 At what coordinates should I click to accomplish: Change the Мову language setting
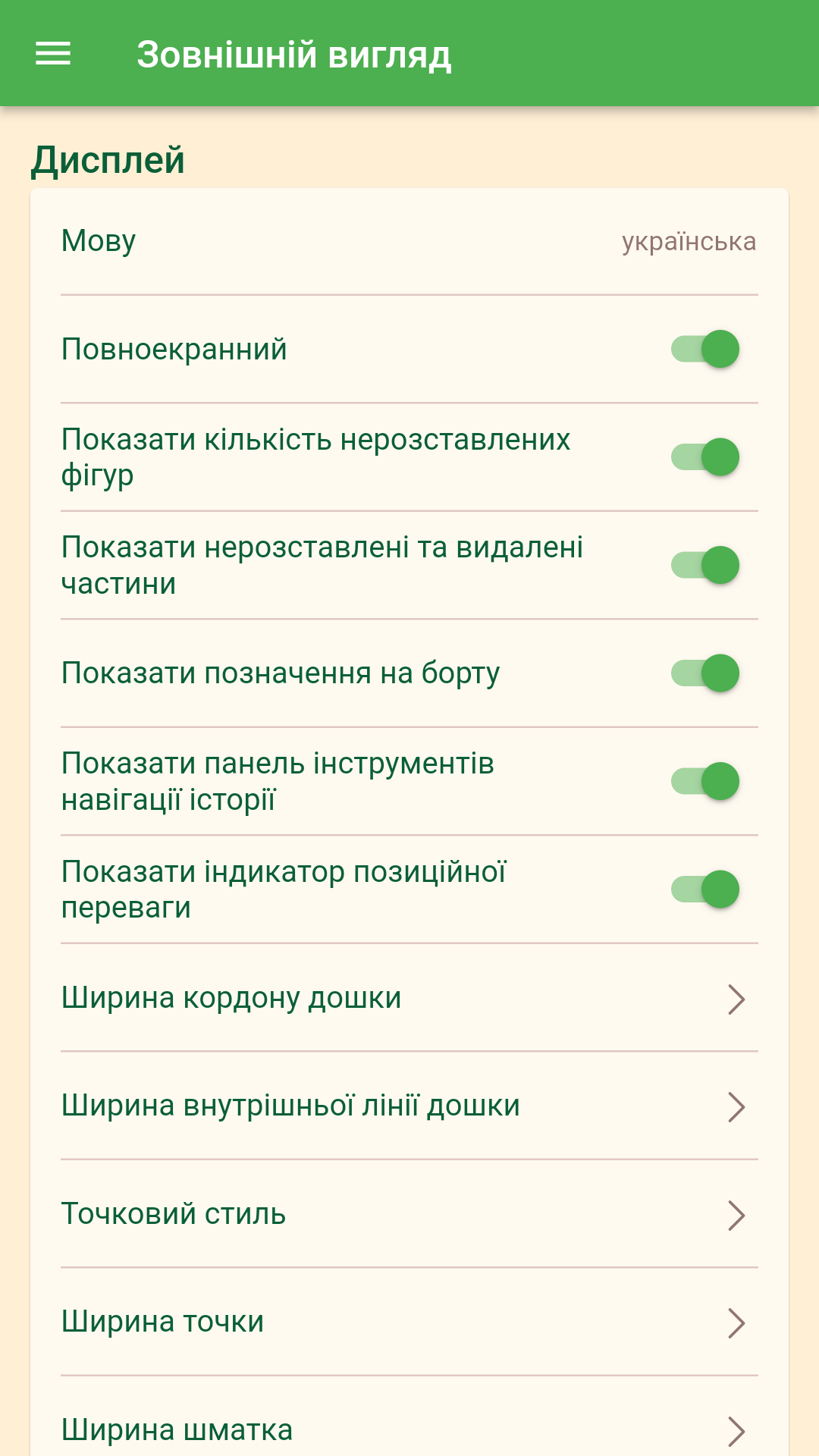click(x=409, y=241)
